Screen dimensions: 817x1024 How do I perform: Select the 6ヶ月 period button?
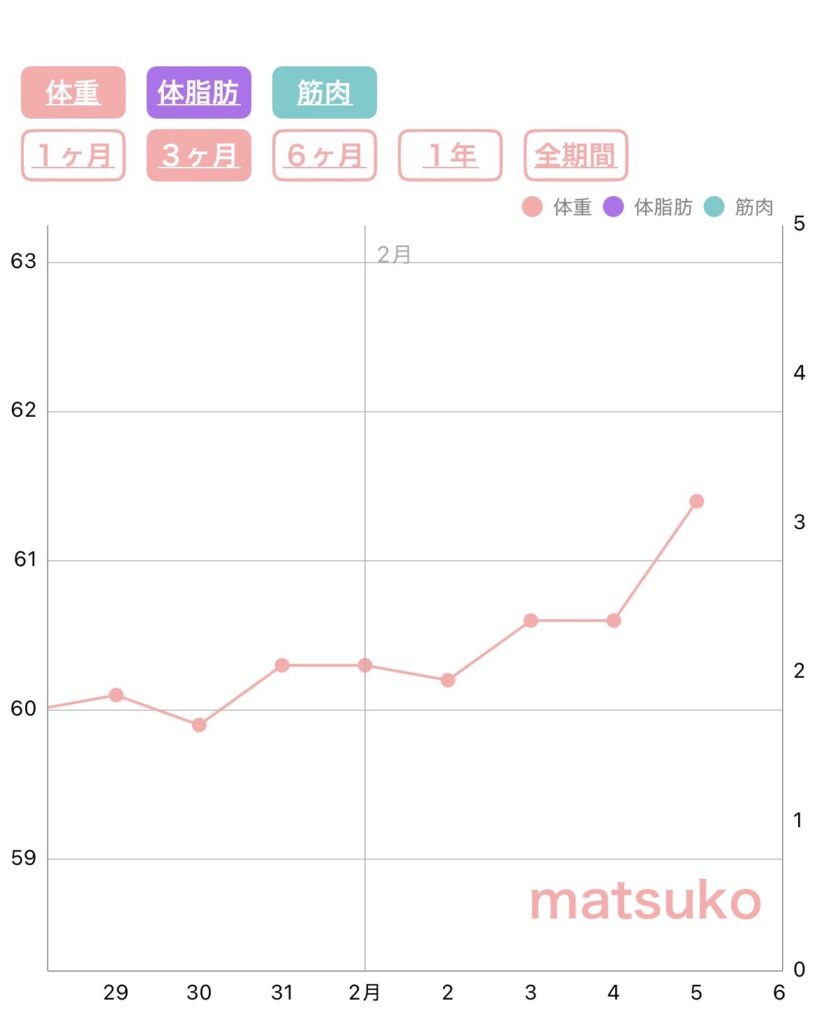pyautogui.click(x=323, y=156)
